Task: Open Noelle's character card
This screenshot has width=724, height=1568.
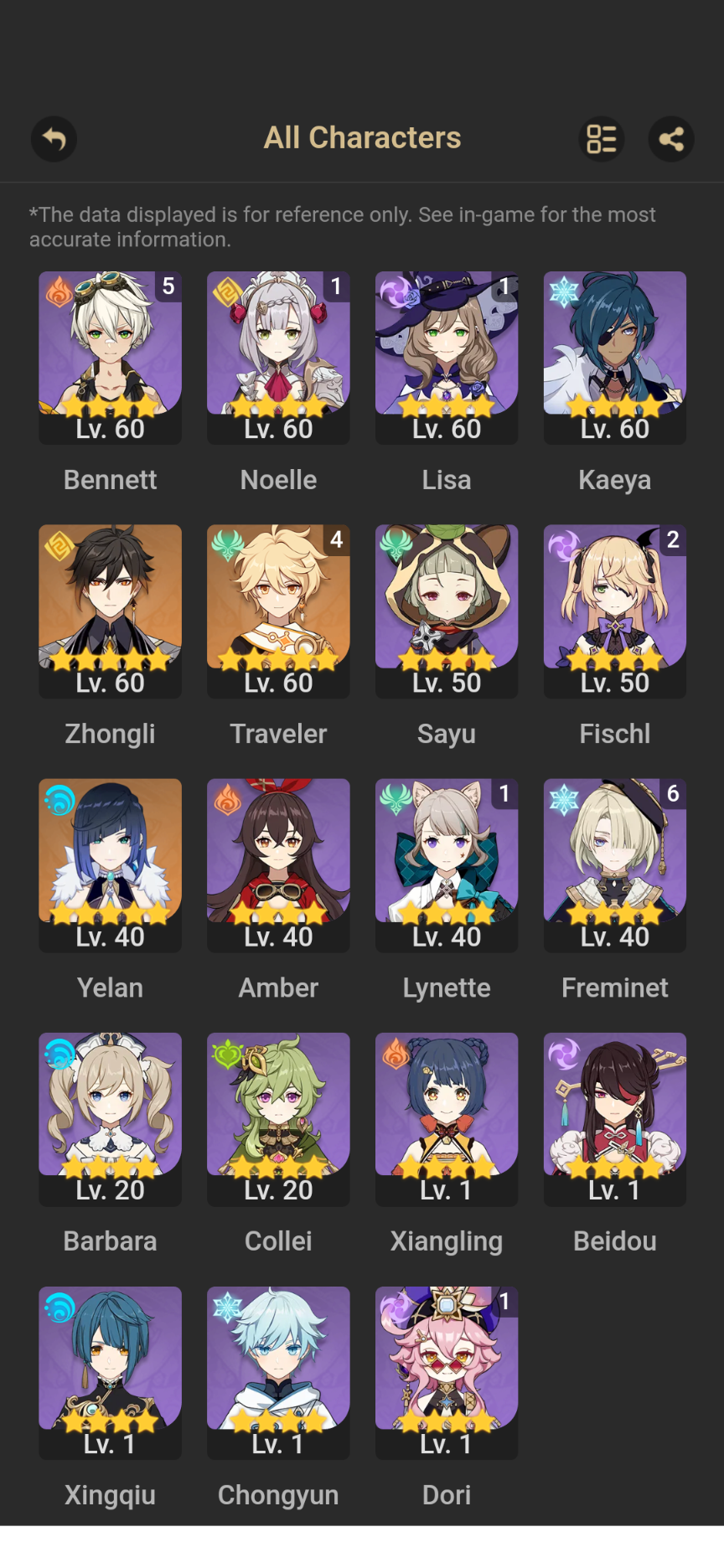Action: point(278,357)
